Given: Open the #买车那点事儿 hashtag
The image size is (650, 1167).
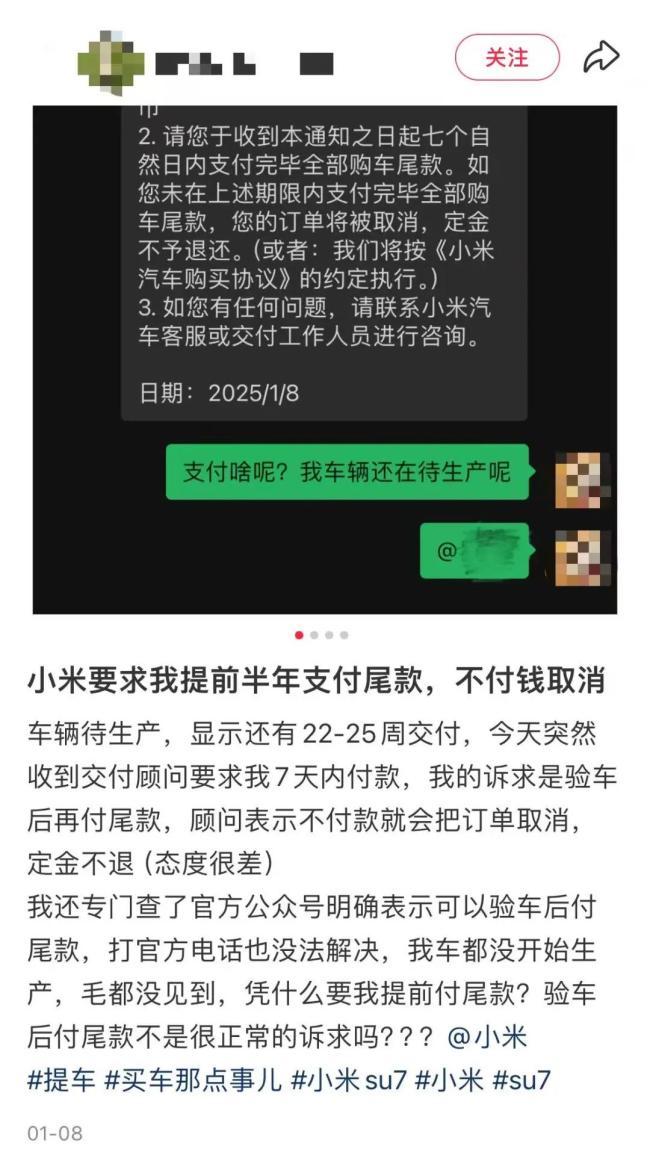Looking at the screenshot, I should 194,1080.
